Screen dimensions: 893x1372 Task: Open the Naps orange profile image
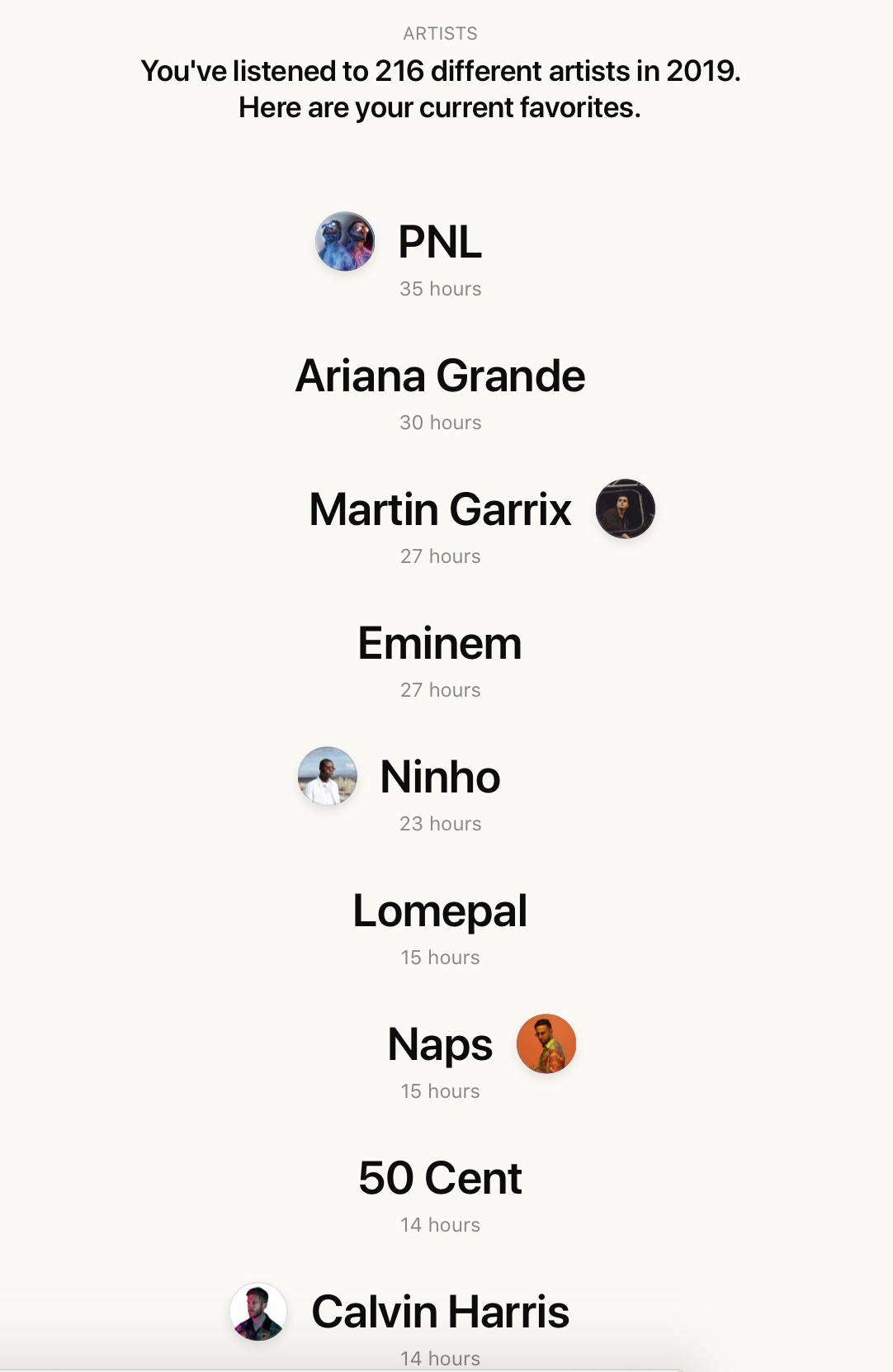(544, 1043)
